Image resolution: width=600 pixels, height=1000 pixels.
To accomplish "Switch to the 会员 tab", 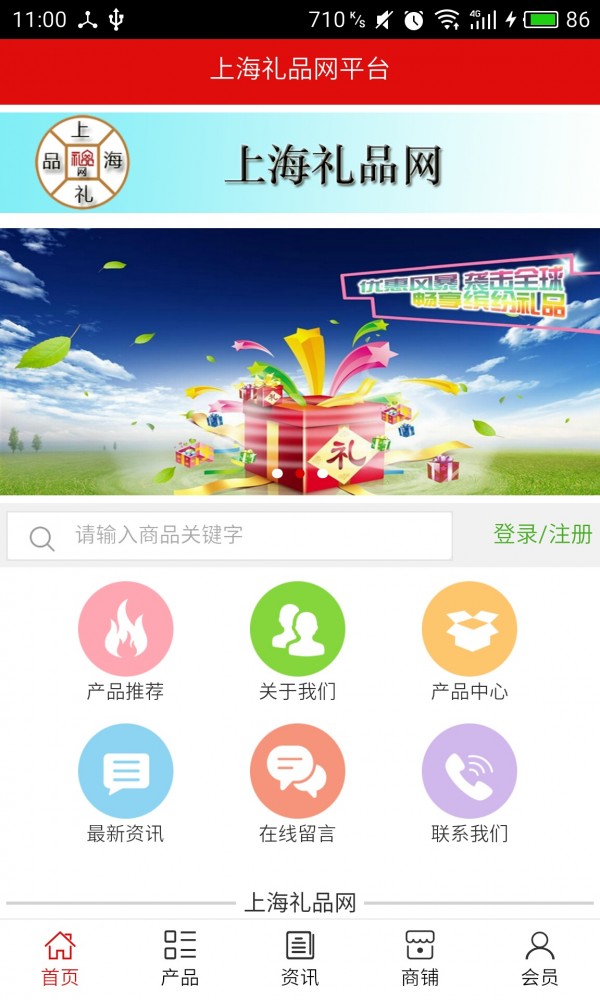I will 540,958.
